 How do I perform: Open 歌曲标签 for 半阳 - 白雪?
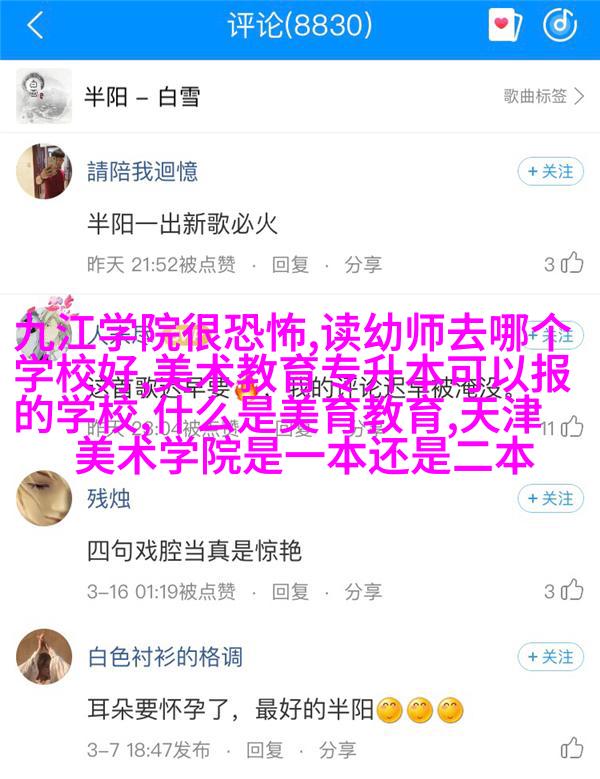pyautogui.click(x=543, y=97)
